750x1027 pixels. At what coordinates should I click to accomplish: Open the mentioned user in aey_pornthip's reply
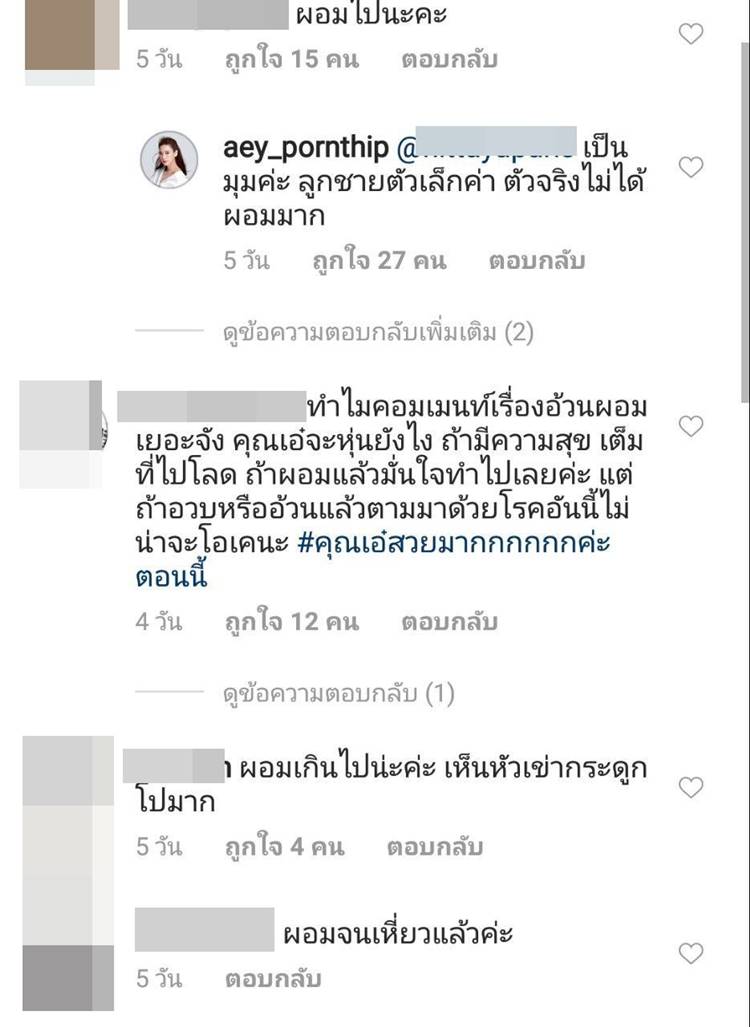tap(486, 149)
